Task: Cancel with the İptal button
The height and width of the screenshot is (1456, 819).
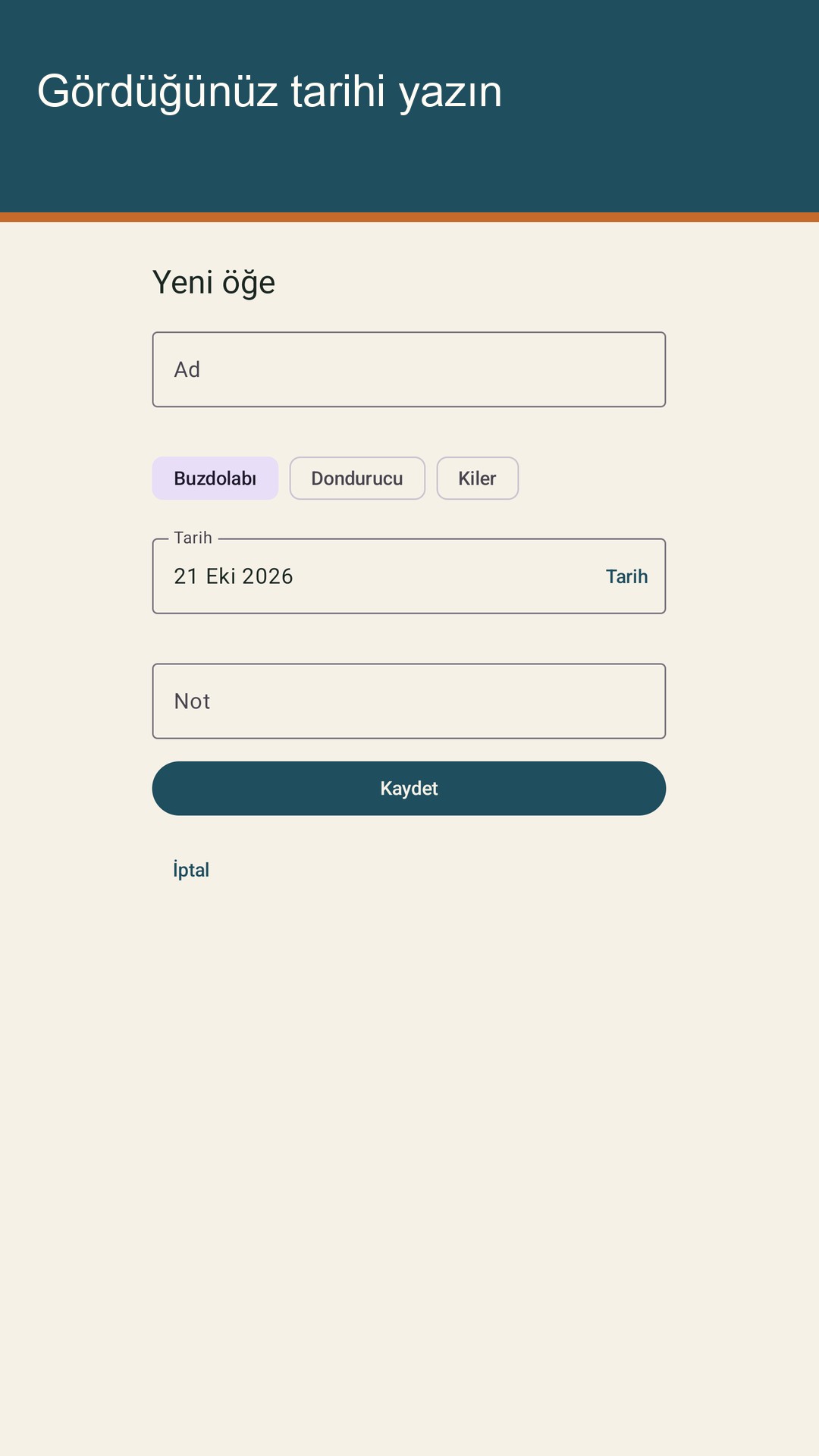Action: 191,870
